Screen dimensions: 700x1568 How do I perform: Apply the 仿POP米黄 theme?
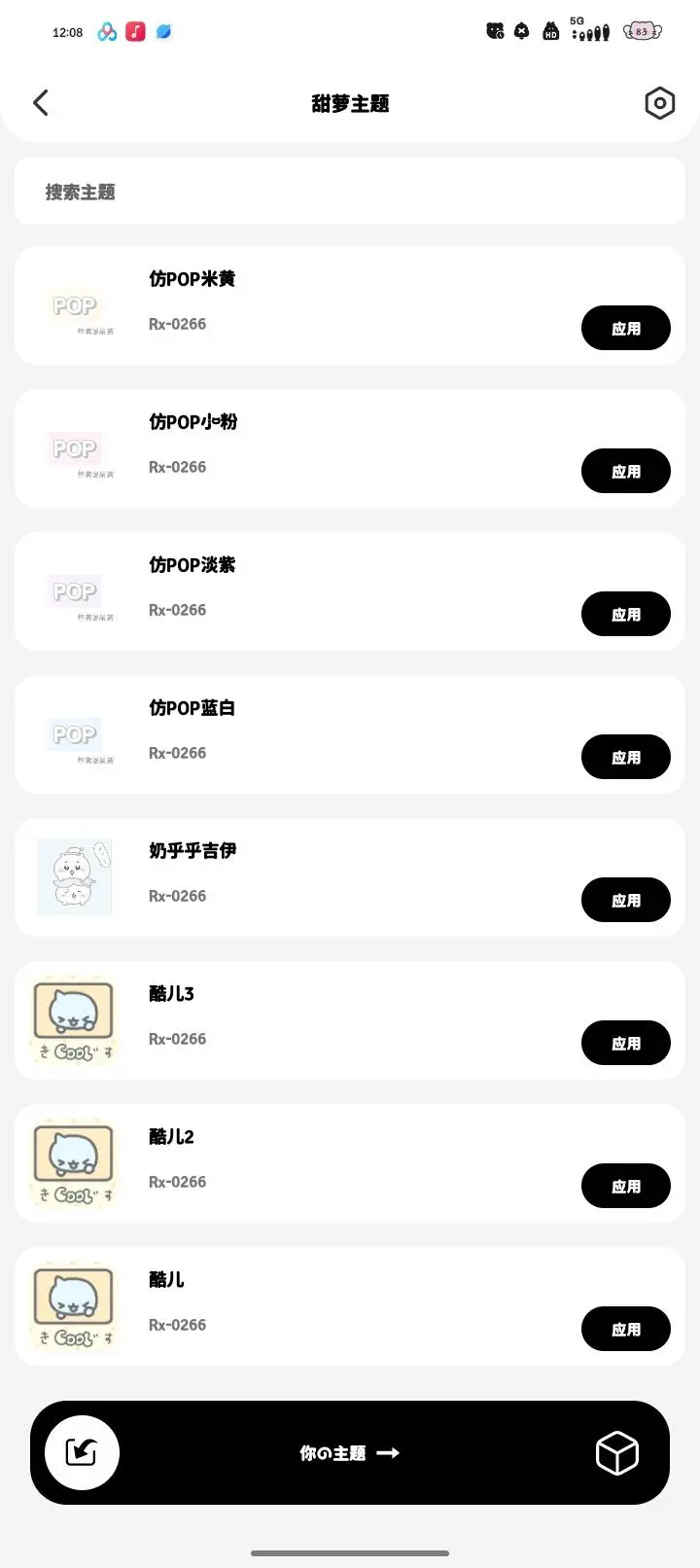[625, 329]
